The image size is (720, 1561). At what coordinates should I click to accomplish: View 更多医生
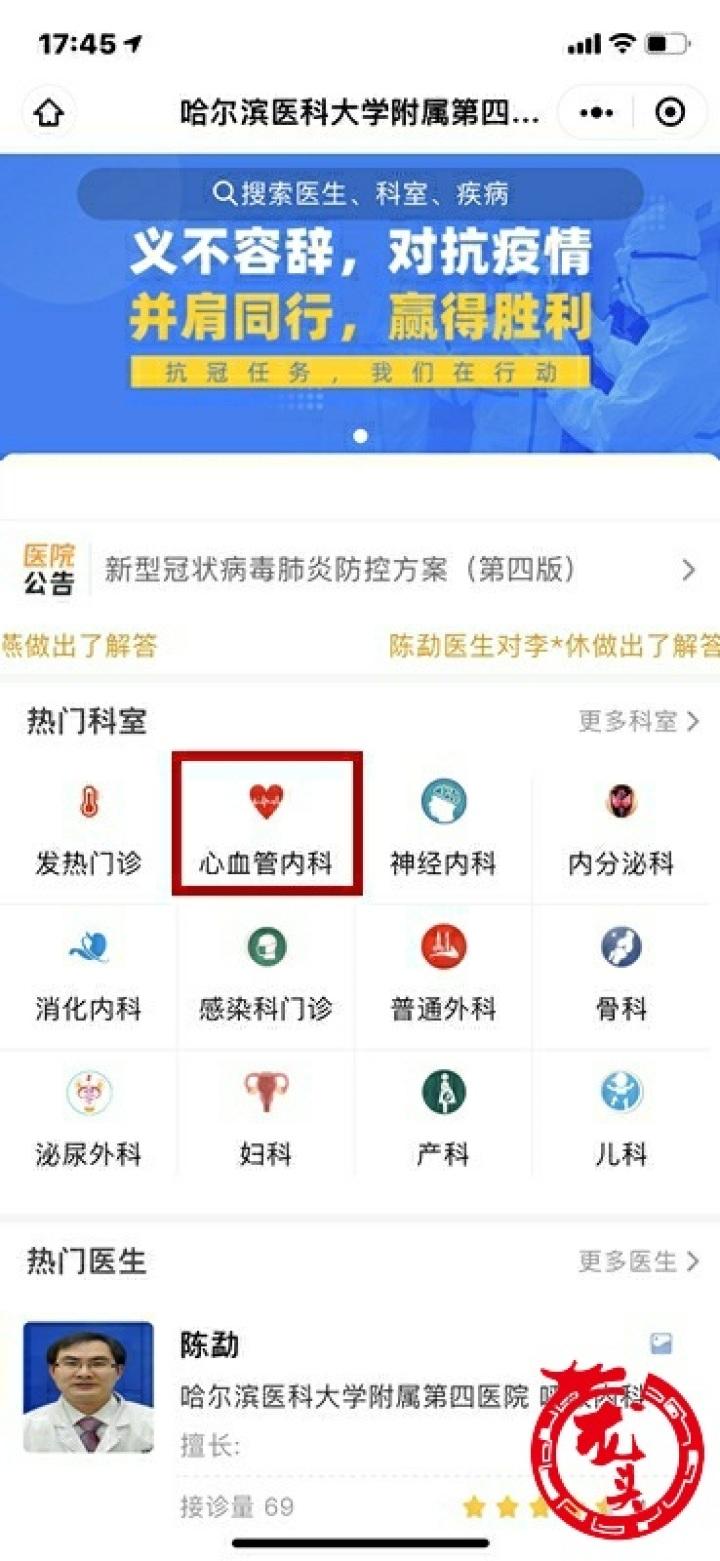click(638, 1261)
